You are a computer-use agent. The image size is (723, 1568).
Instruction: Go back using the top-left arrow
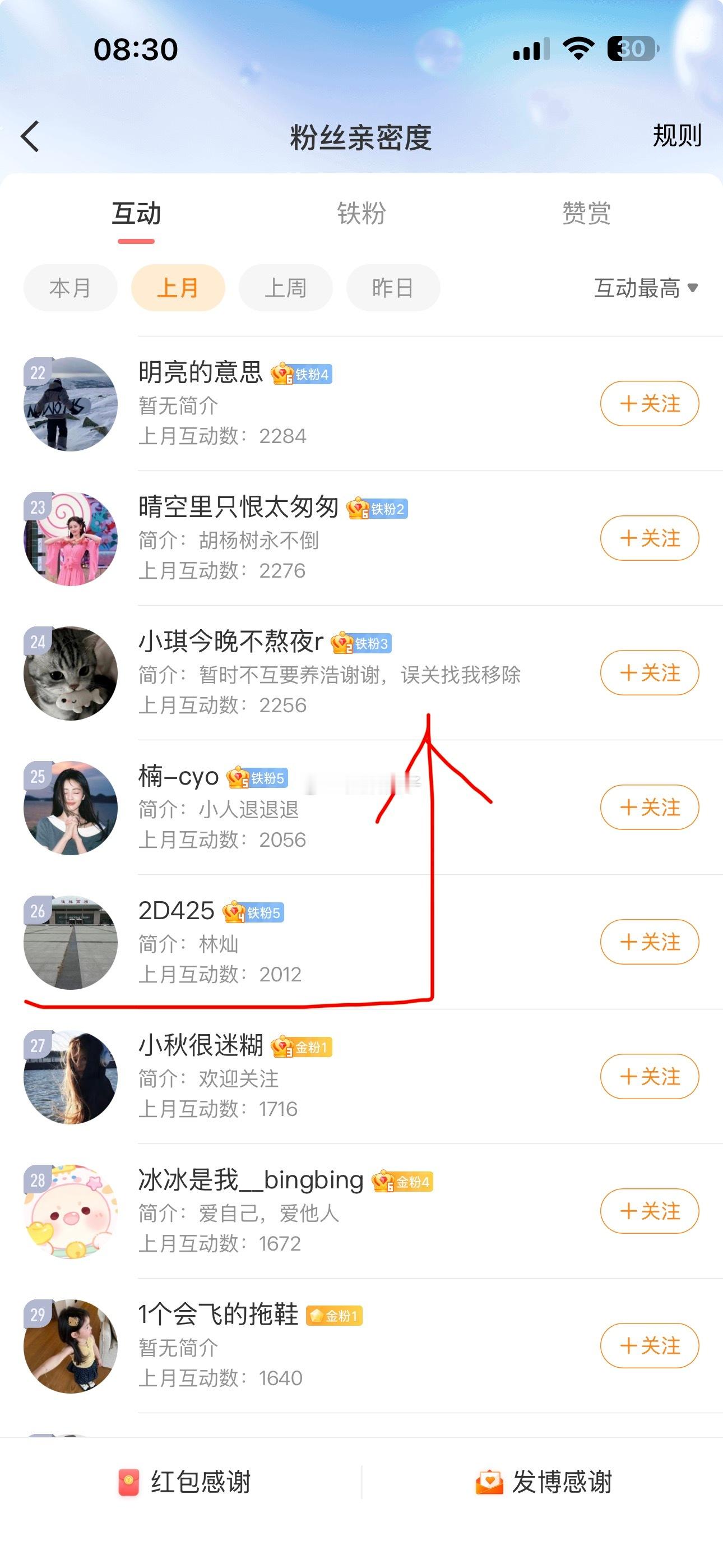(x=30, y=136)
